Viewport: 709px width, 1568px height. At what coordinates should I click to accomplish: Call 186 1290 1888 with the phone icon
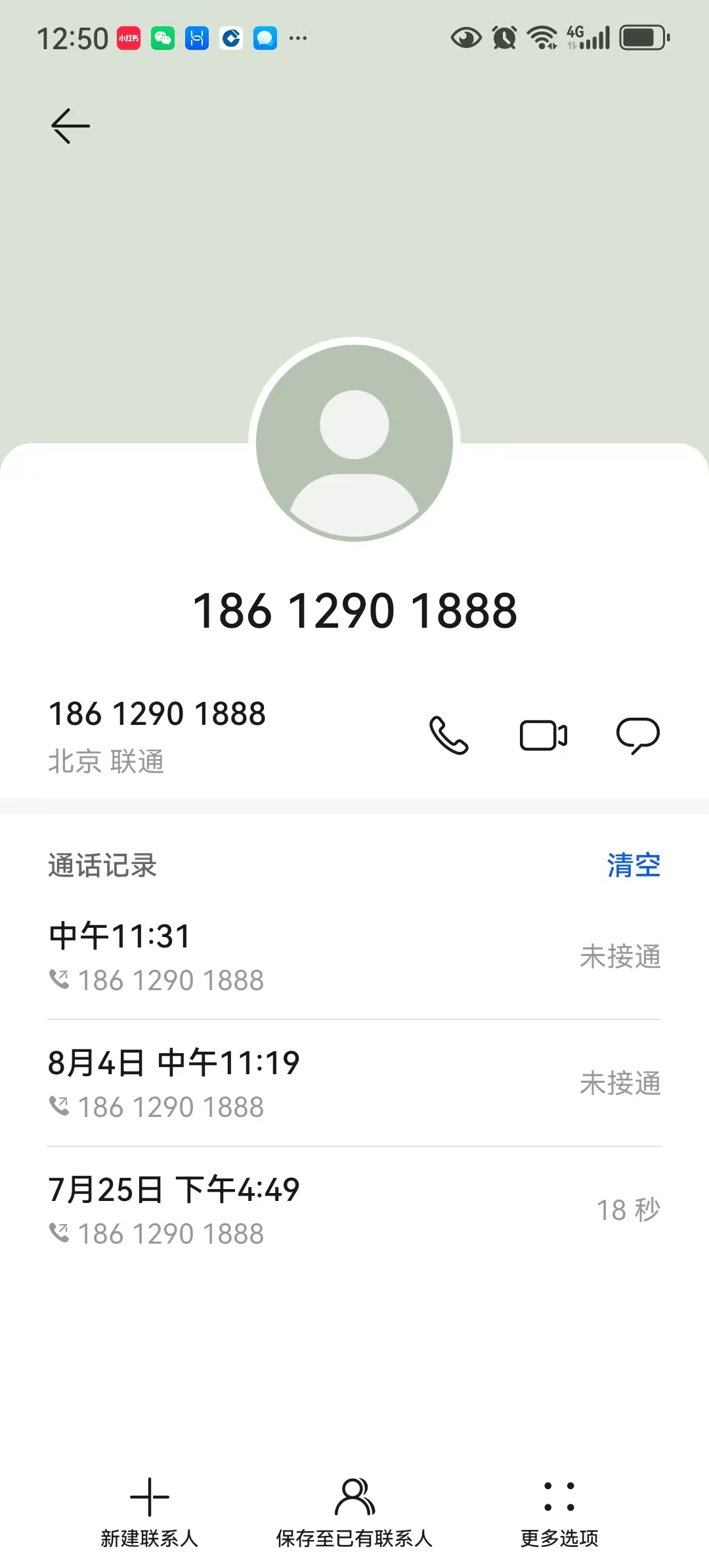(x=449, y=735)
